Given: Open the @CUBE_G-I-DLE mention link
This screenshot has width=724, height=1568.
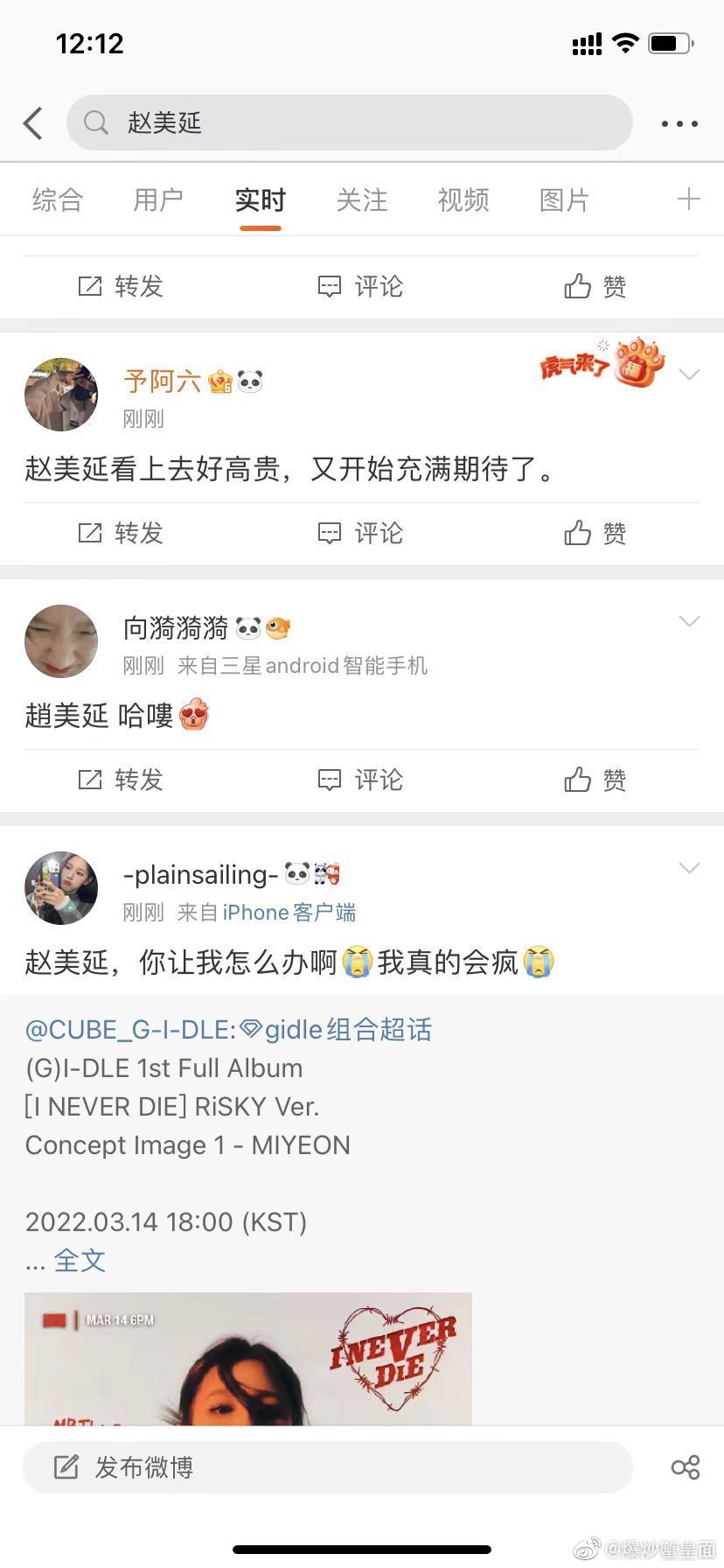Looking at the screenshot, I should click(x=129, y=1030).
